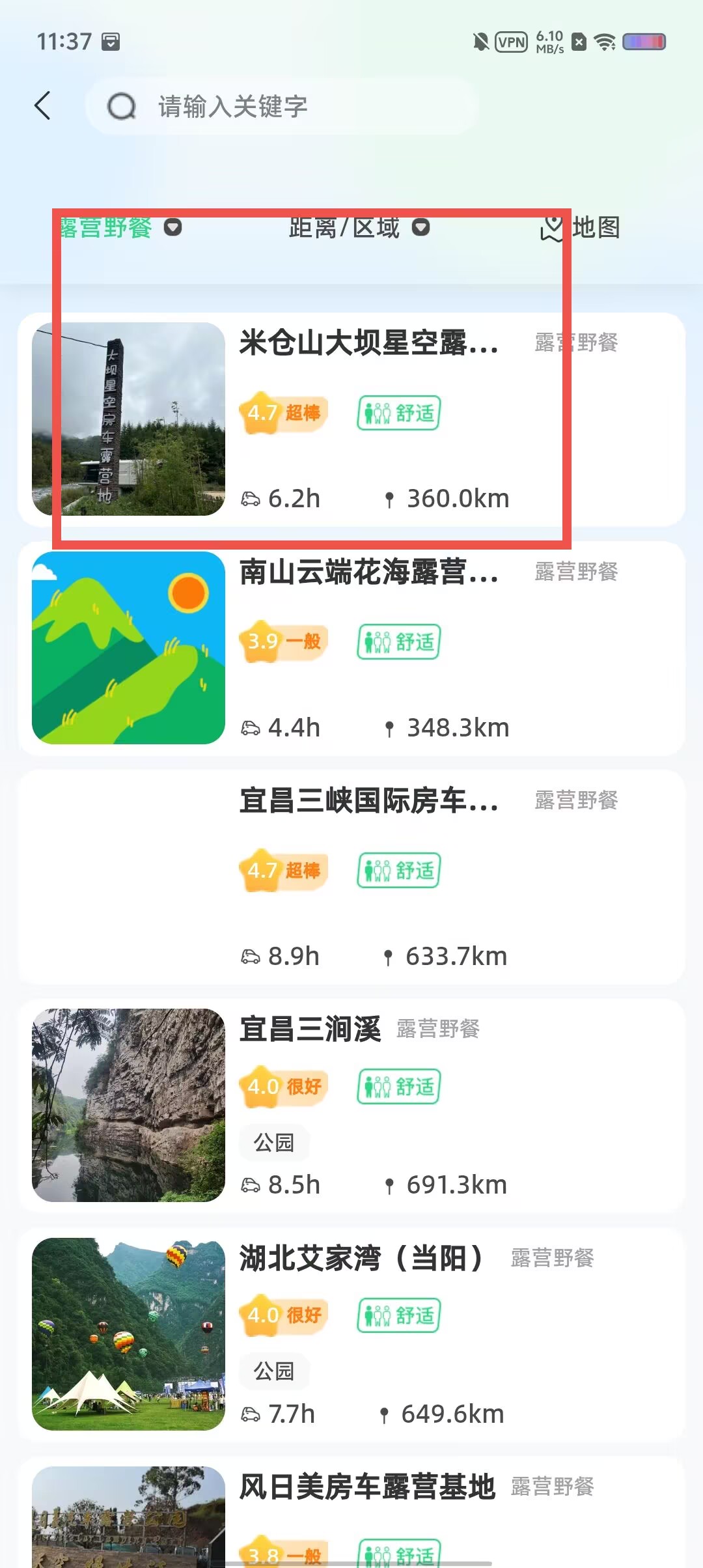Open the 米仓山大坝星空露营 listing

351,419
